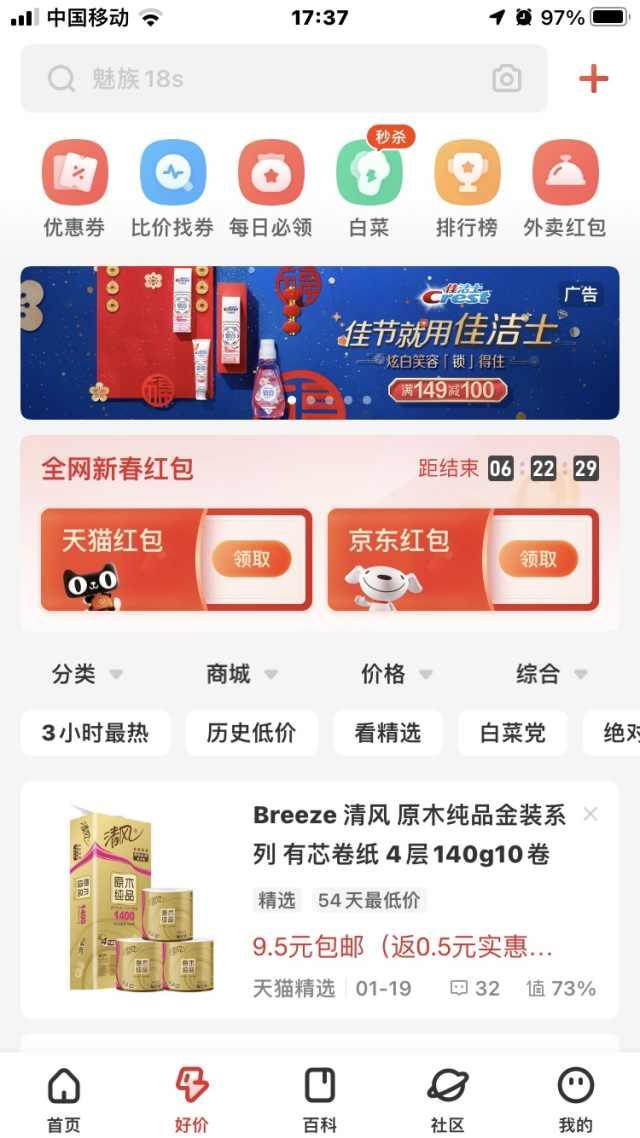Select the 白菜党 chip

(512, 733)
